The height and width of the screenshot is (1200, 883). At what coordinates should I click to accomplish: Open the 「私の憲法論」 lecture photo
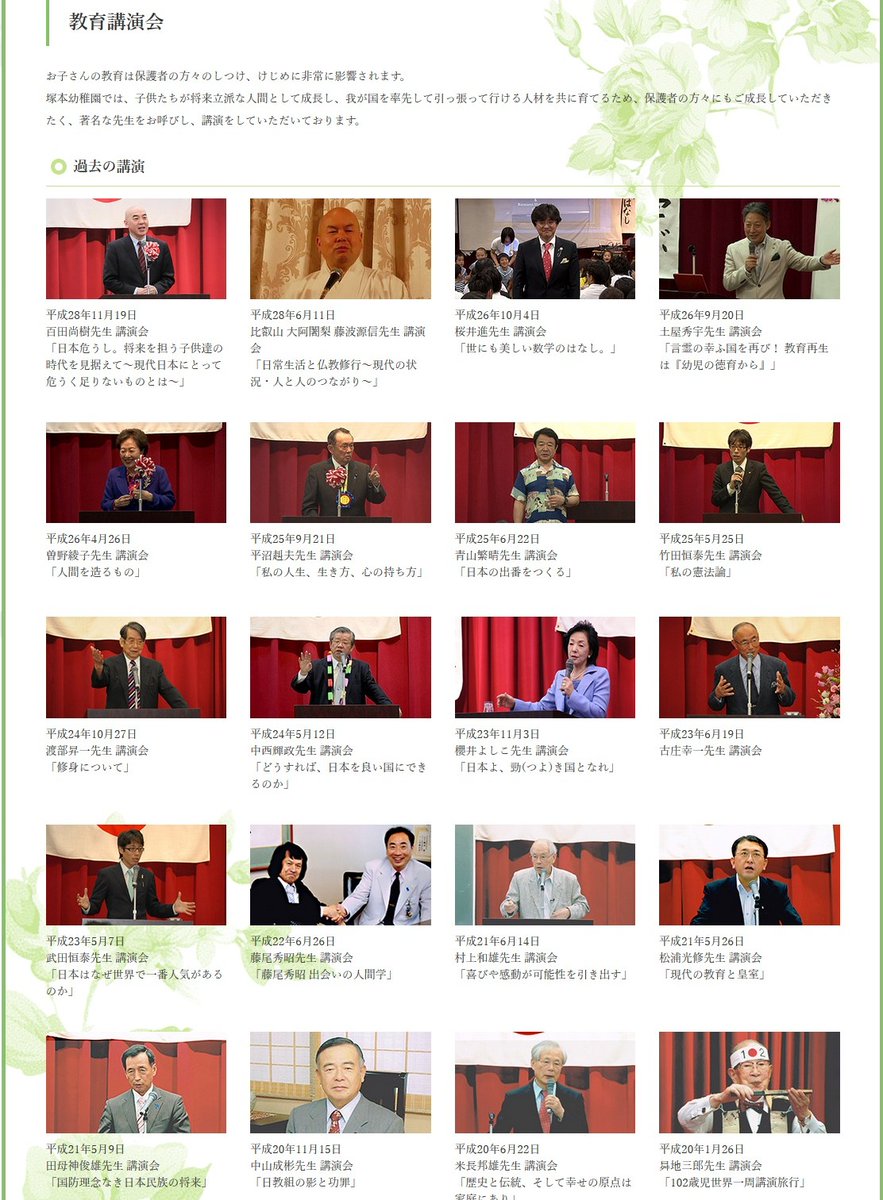point(749,472)
